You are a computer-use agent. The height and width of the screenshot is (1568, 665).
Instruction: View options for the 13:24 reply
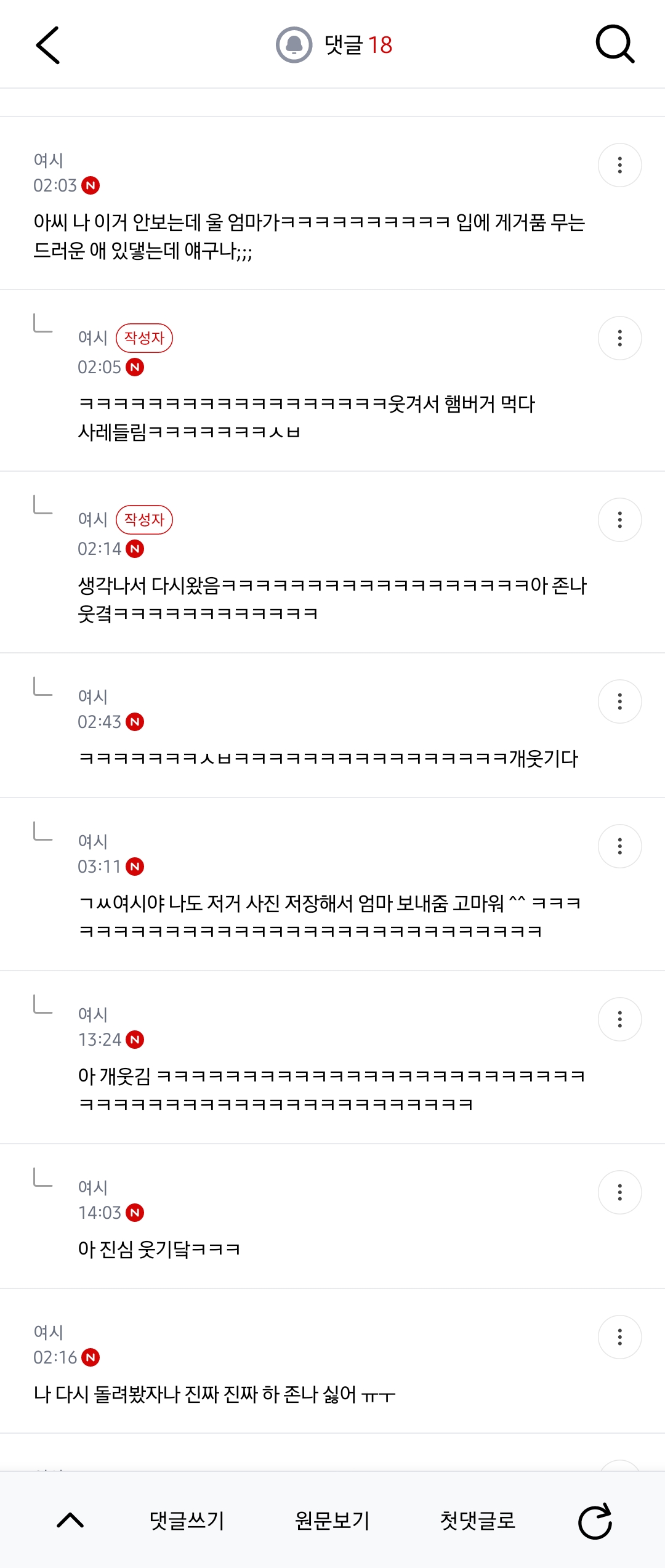[619, 1019]
